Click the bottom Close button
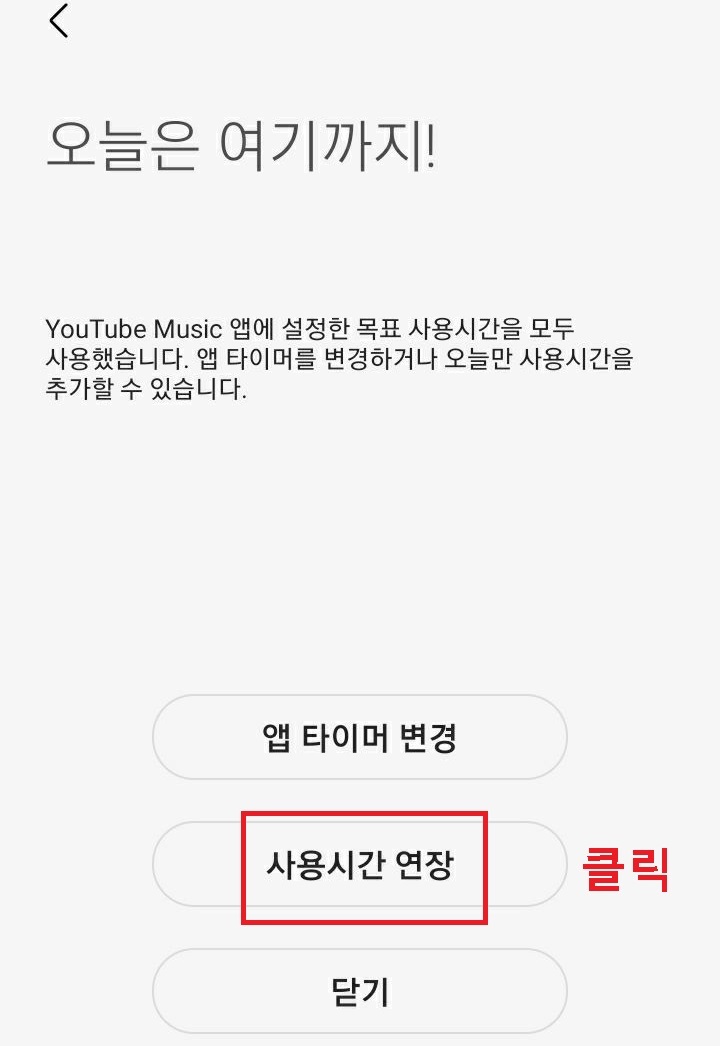Image resolution: width=720 pixels, height=1046 pixels. (x=360, y=990)
